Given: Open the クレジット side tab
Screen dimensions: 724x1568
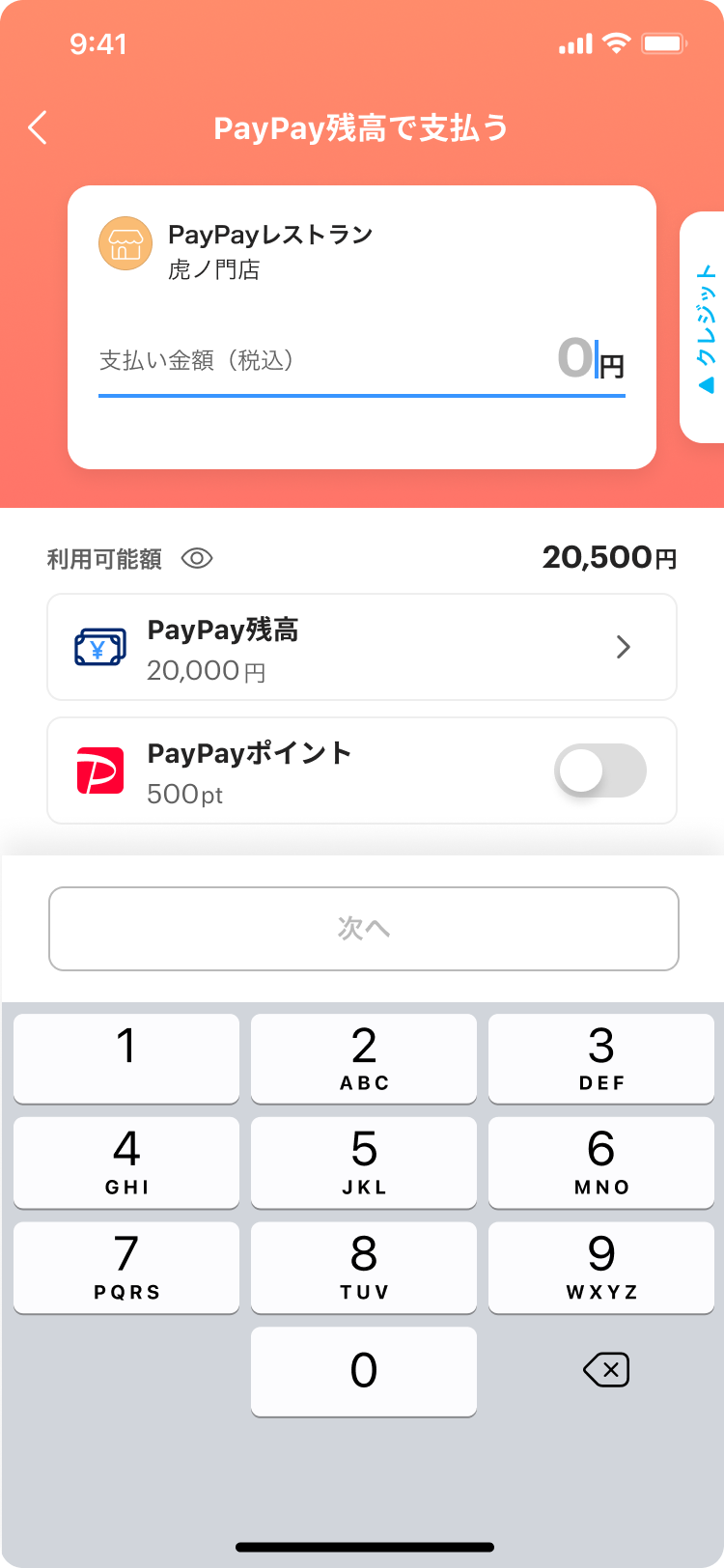Looking at the screenshot, I should (705, 327).
